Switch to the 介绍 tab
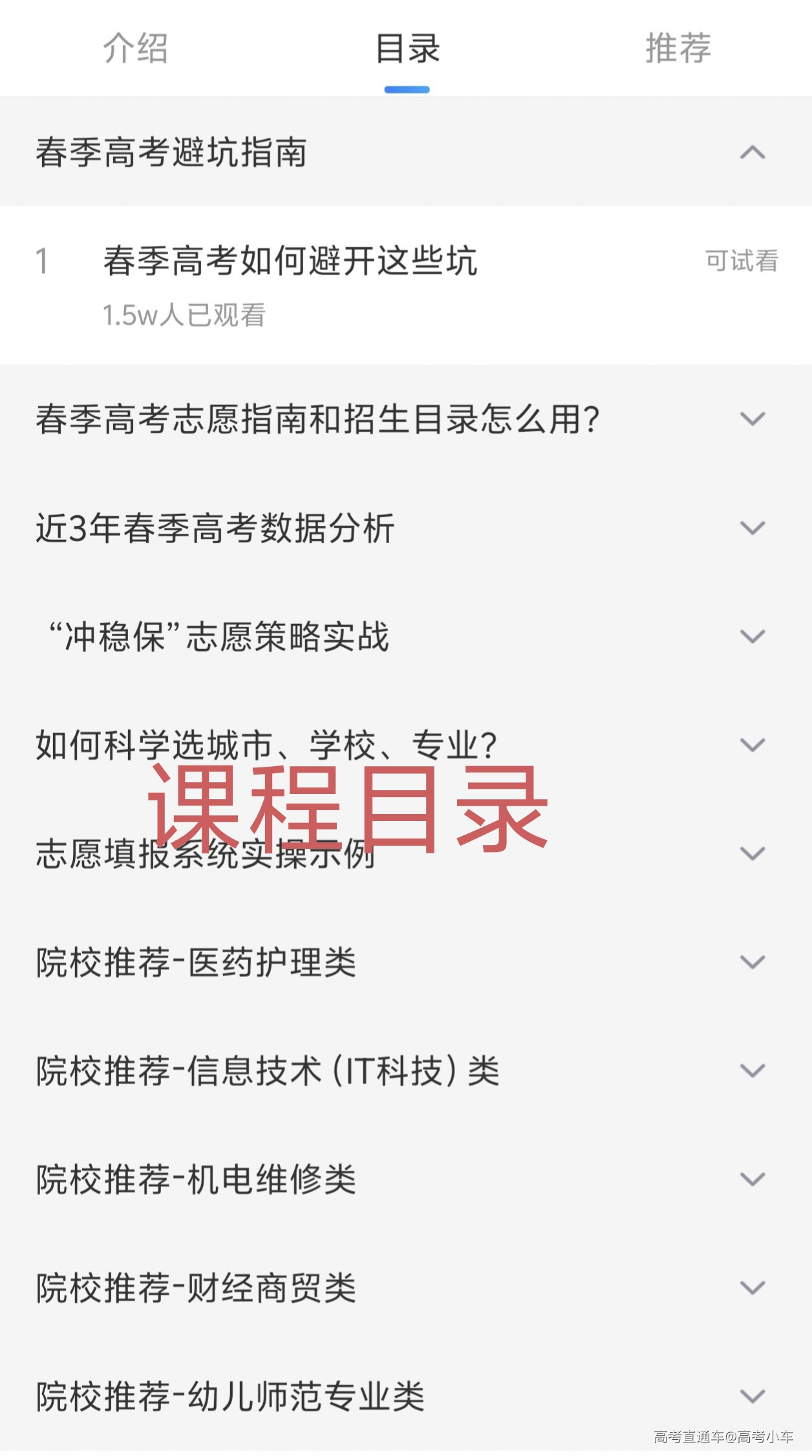The width and height of the screenshot is (812, 1456). (x=135, y=49)
